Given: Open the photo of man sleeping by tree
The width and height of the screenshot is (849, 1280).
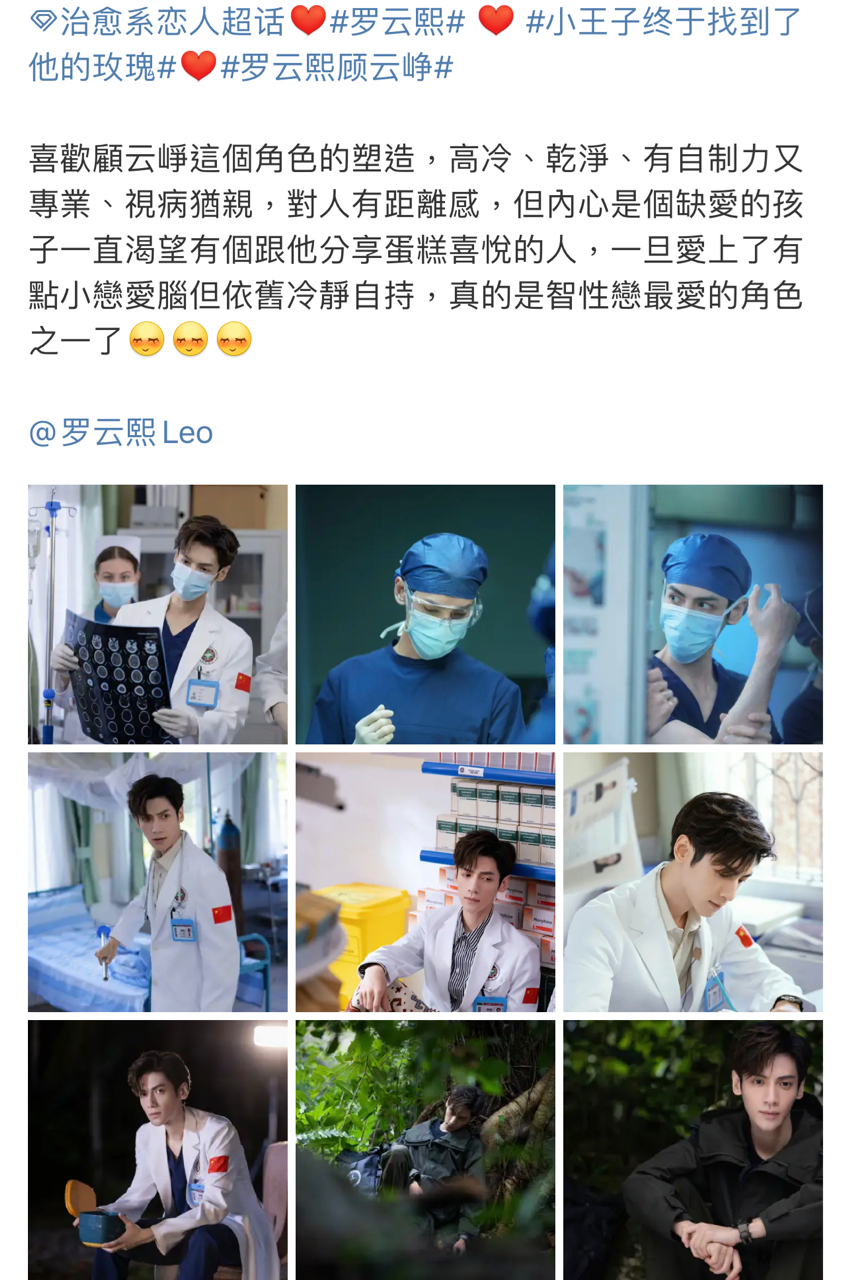Looking at the screenshot, I should (x=425, y=1150).
